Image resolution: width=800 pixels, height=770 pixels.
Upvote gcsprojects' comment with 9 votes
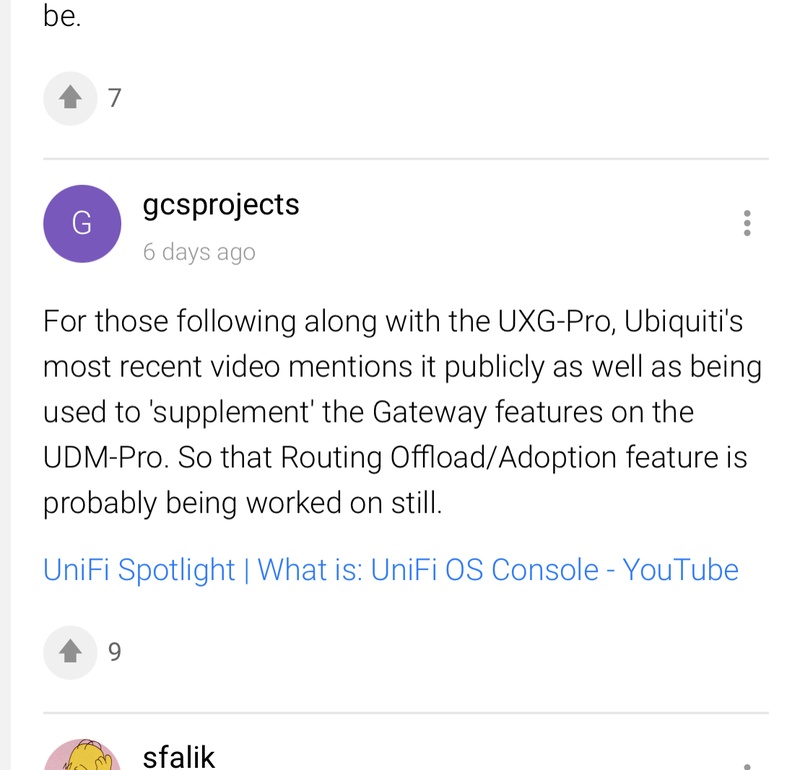coord(70,652)
